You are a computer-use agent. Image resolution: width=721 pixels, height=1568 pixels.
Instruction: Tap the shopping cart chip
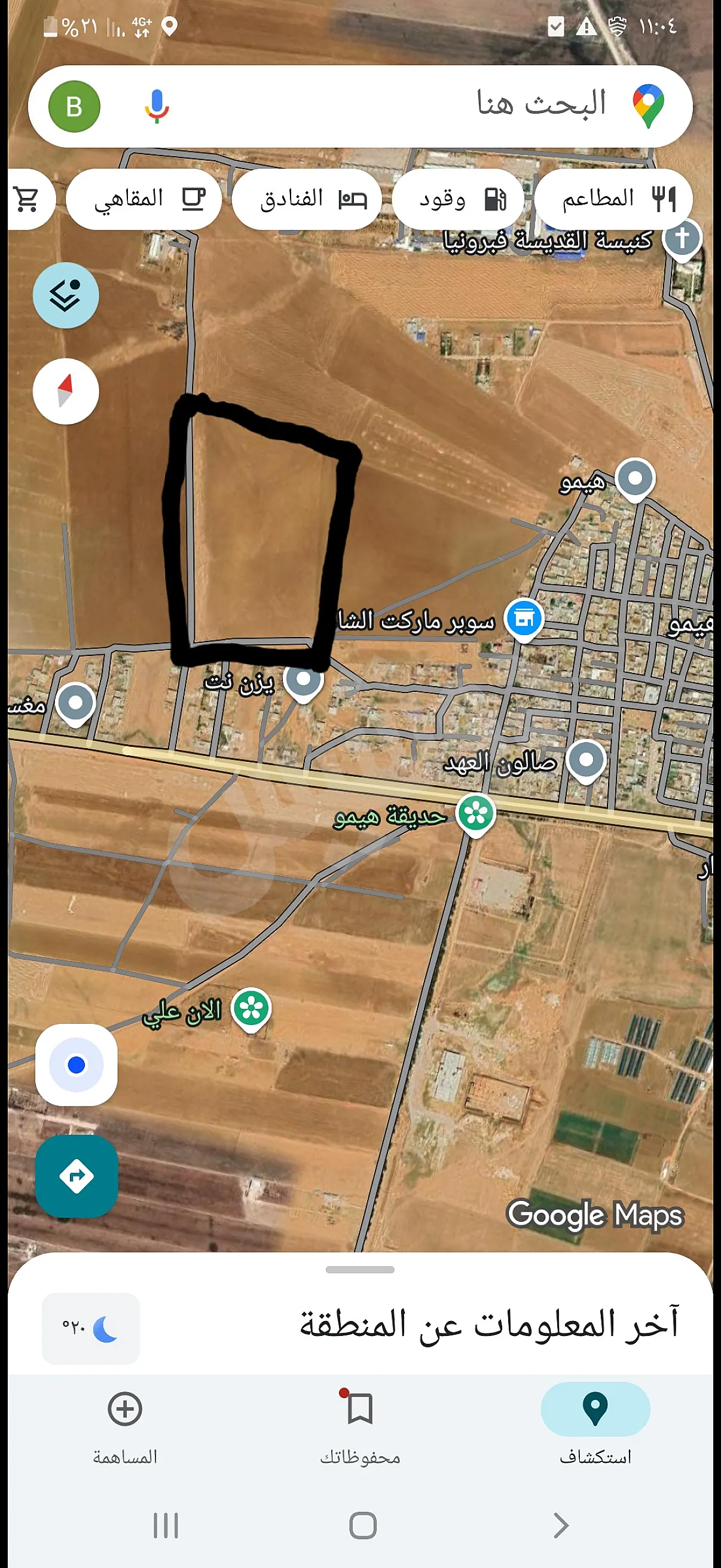(27, 199)
